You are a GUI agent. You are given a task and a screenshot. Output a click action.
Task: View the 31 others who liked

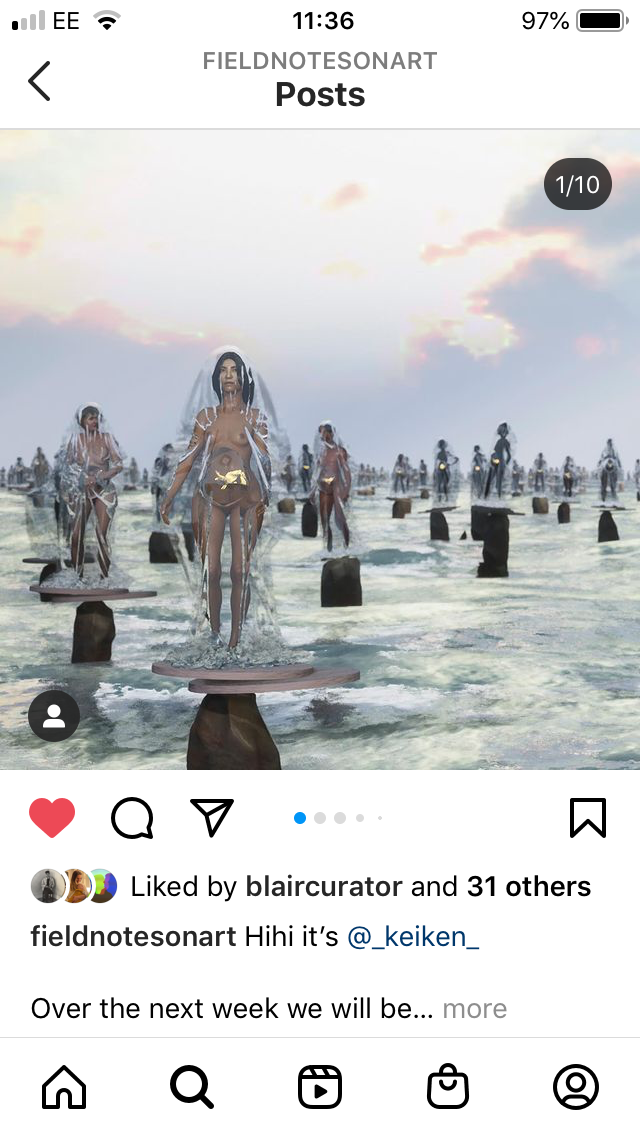pos(528,886)
